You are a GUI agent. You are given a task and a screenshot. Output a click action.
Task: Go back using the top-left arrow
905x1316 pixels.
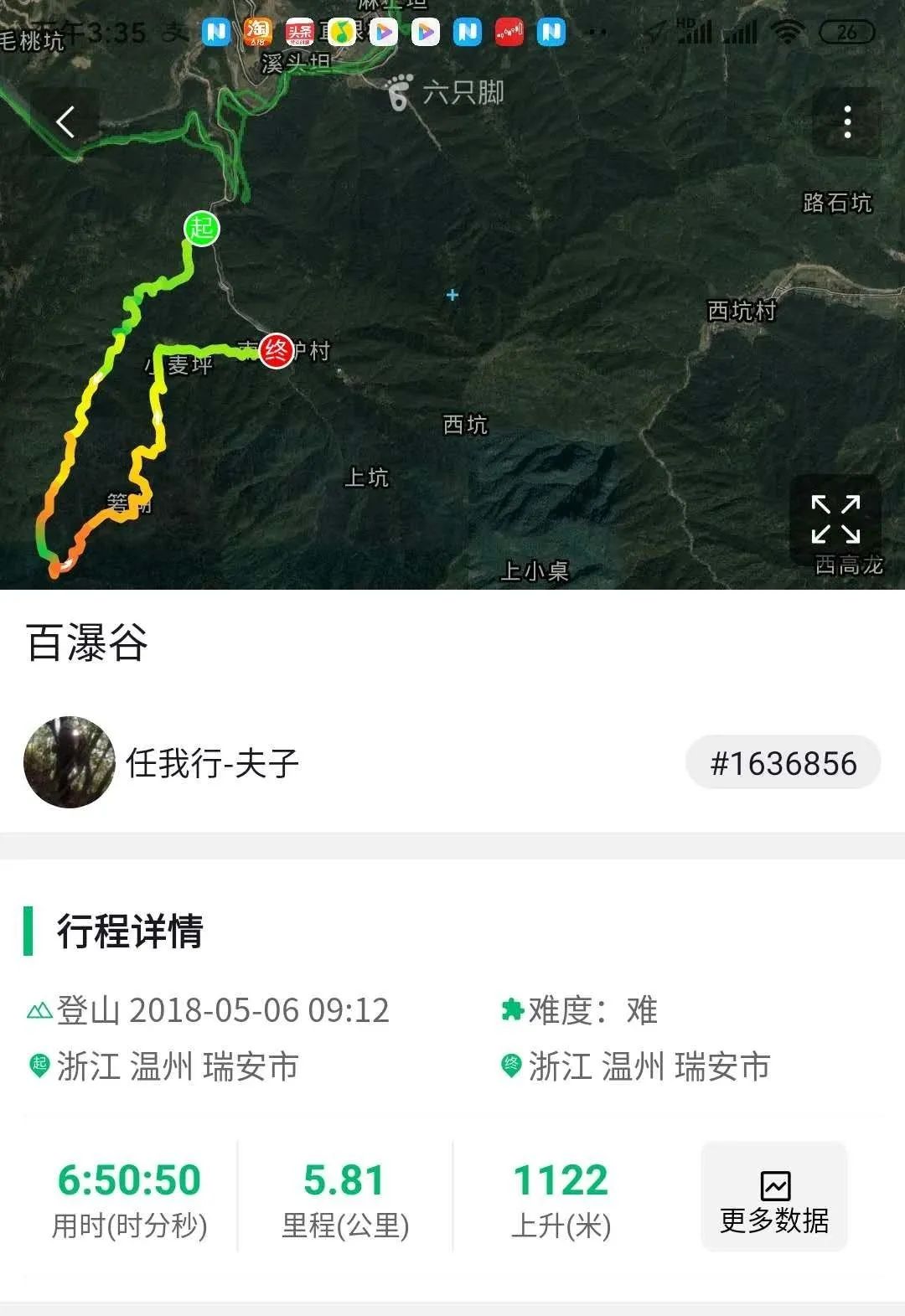(x=65, y=122)
